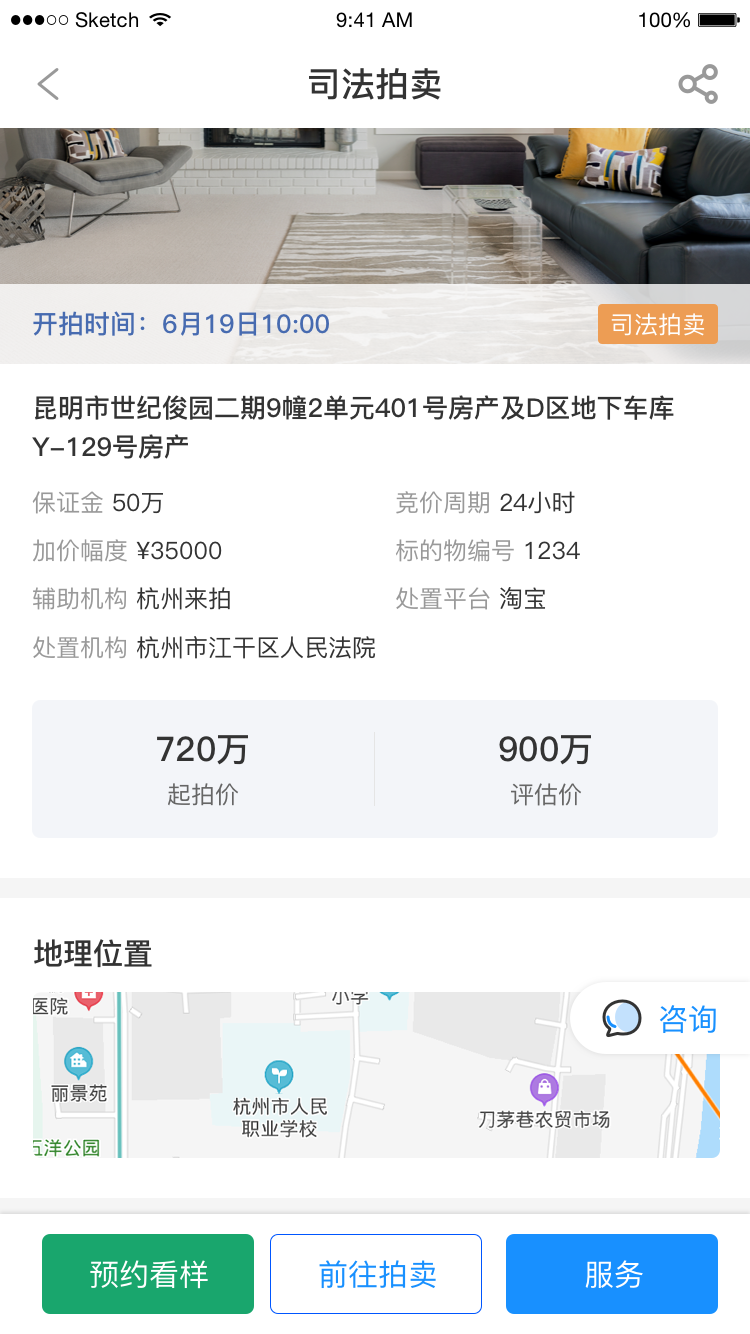Tap the back arrow to return
Viewport: 750px width, 1334px height.
tap(48, 84)
